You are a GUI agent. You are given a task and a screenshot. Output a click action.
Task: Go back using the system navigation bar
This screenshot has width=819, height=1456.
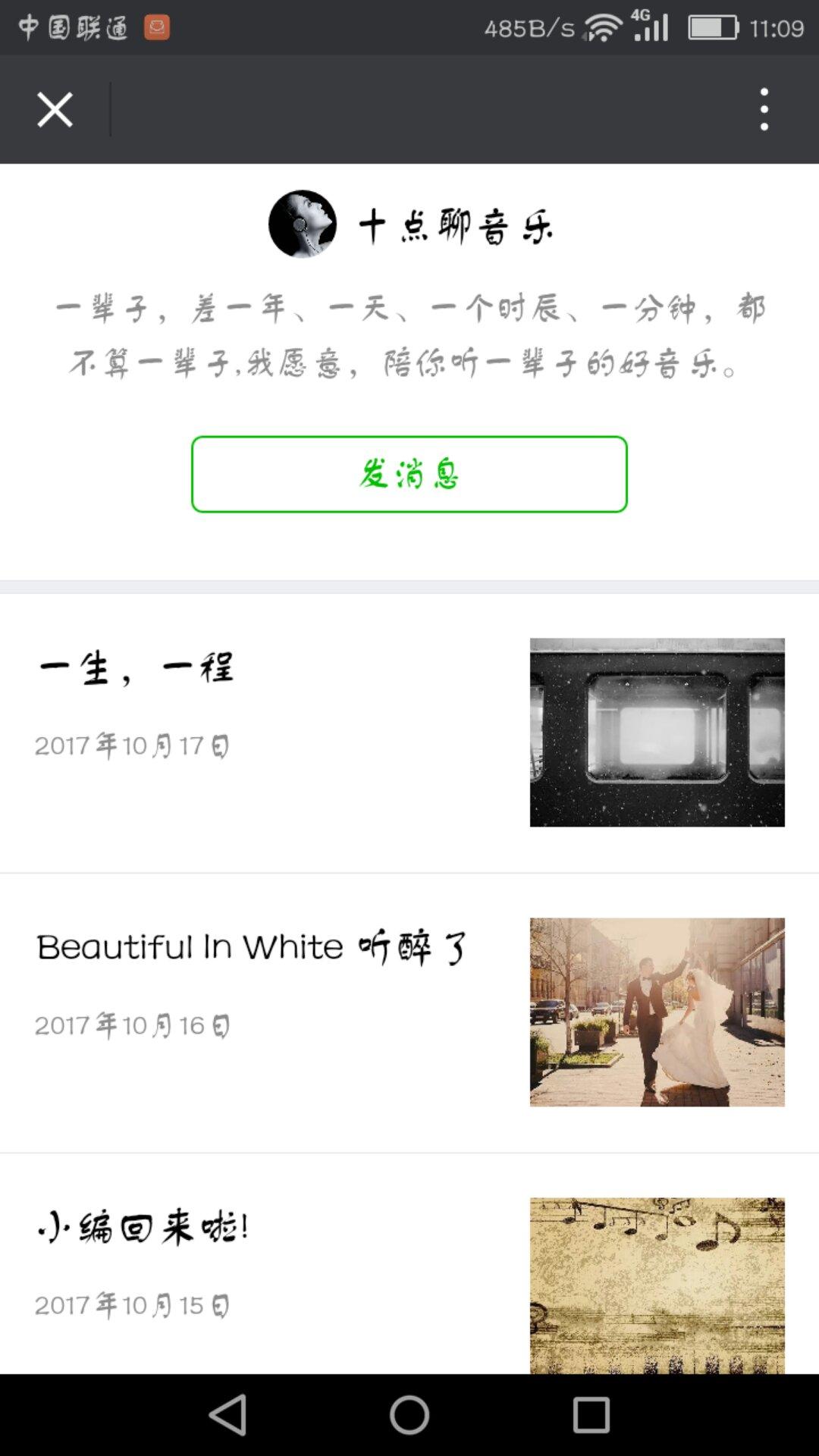click(x=227, y=1414)
